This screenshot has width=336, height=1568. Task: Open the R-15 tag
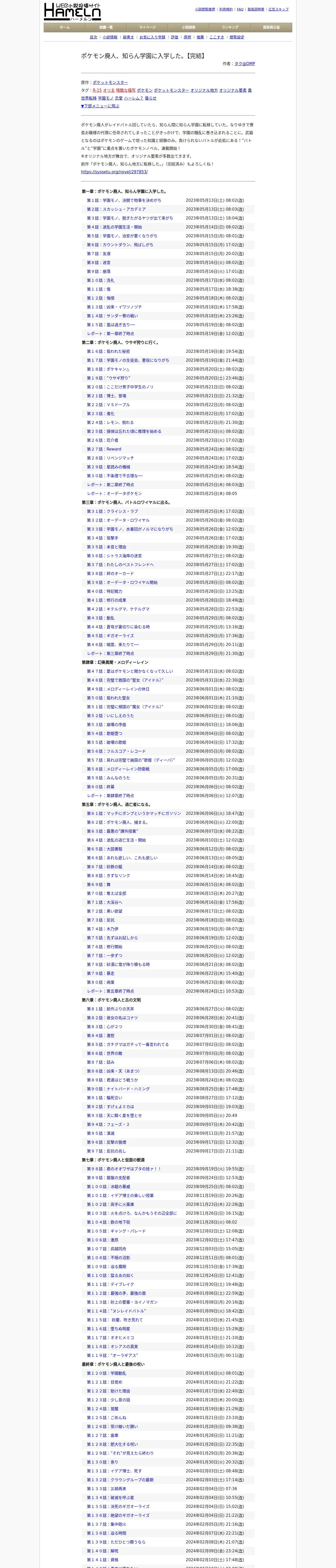point(97,90)
